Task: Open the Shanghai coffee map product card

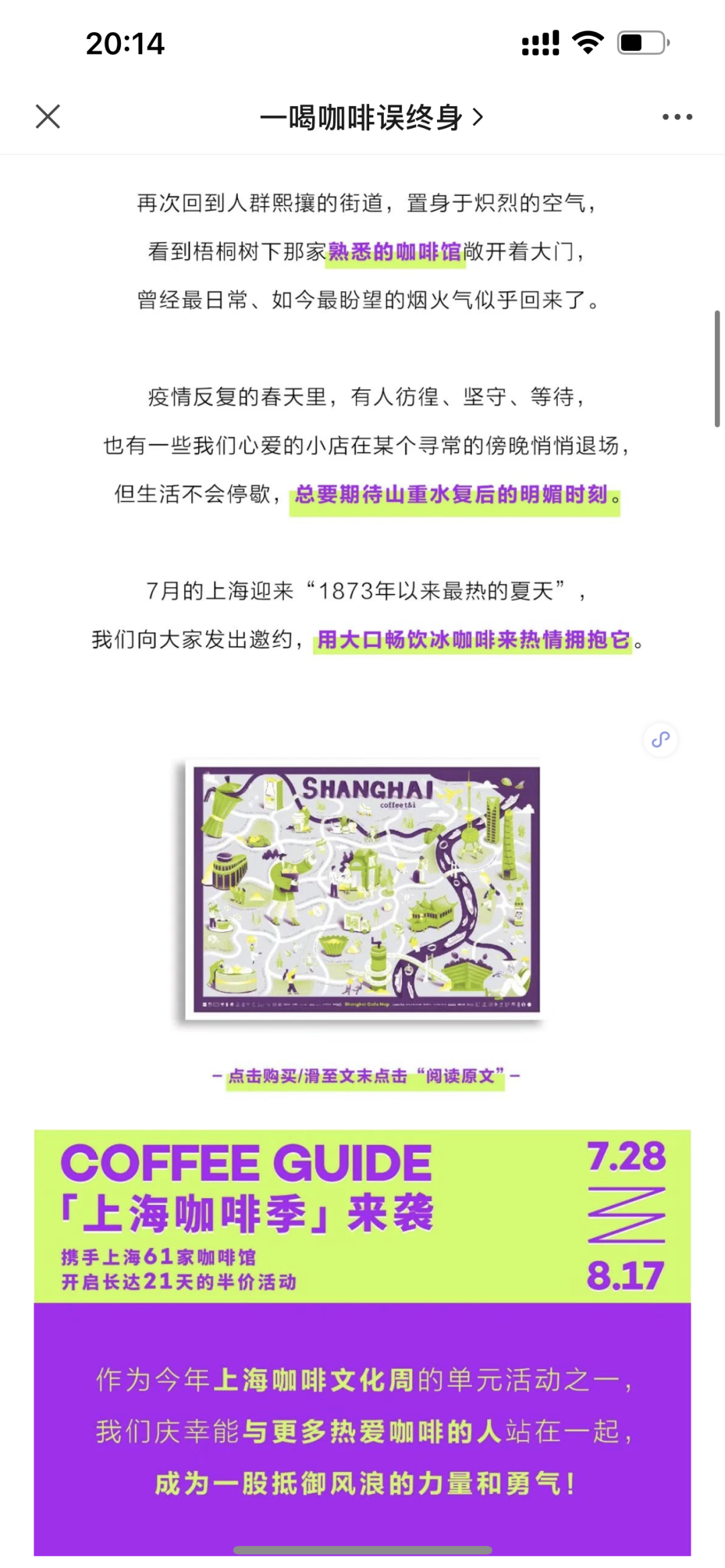Action: (x=363, y=890)
